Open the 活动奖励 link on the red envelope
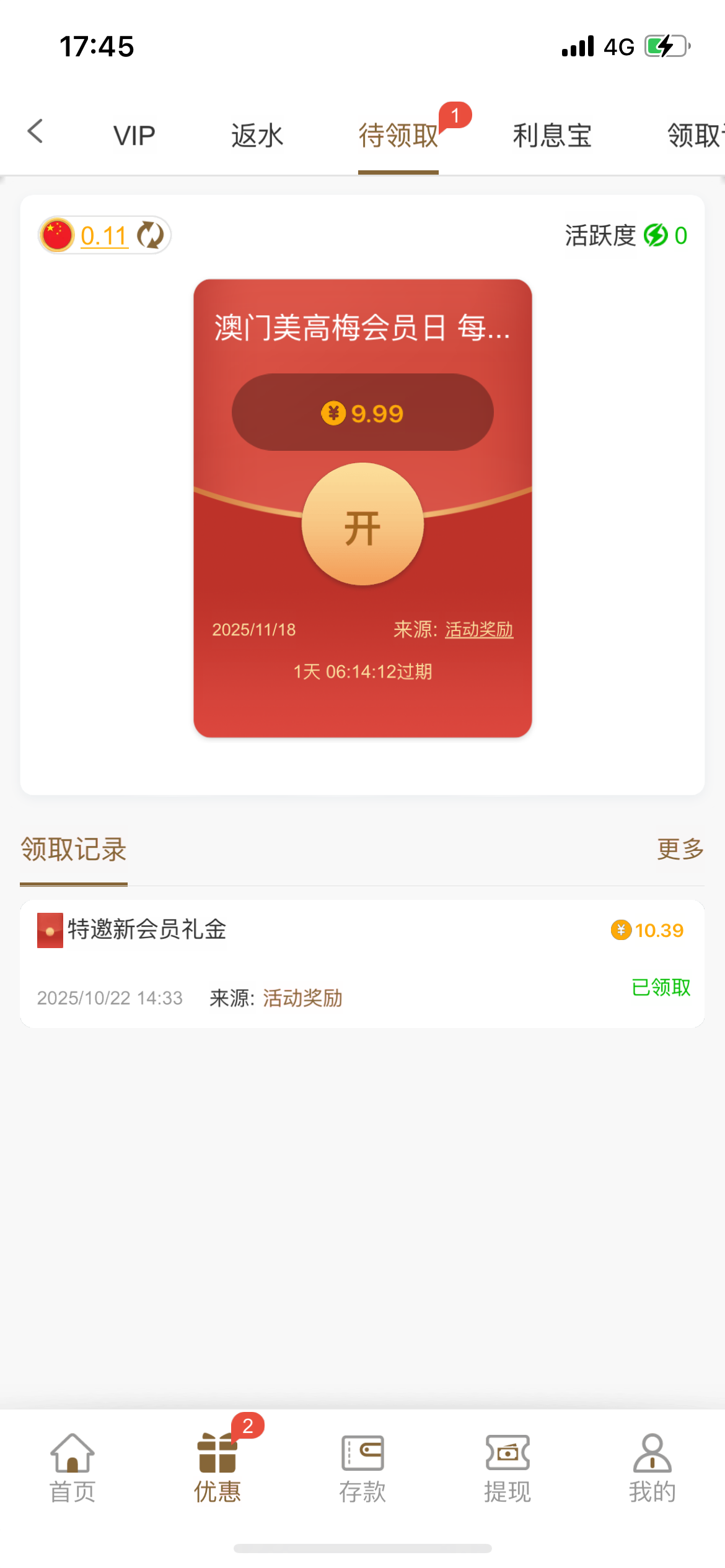The image size is (725, 1568). (478, 630)
